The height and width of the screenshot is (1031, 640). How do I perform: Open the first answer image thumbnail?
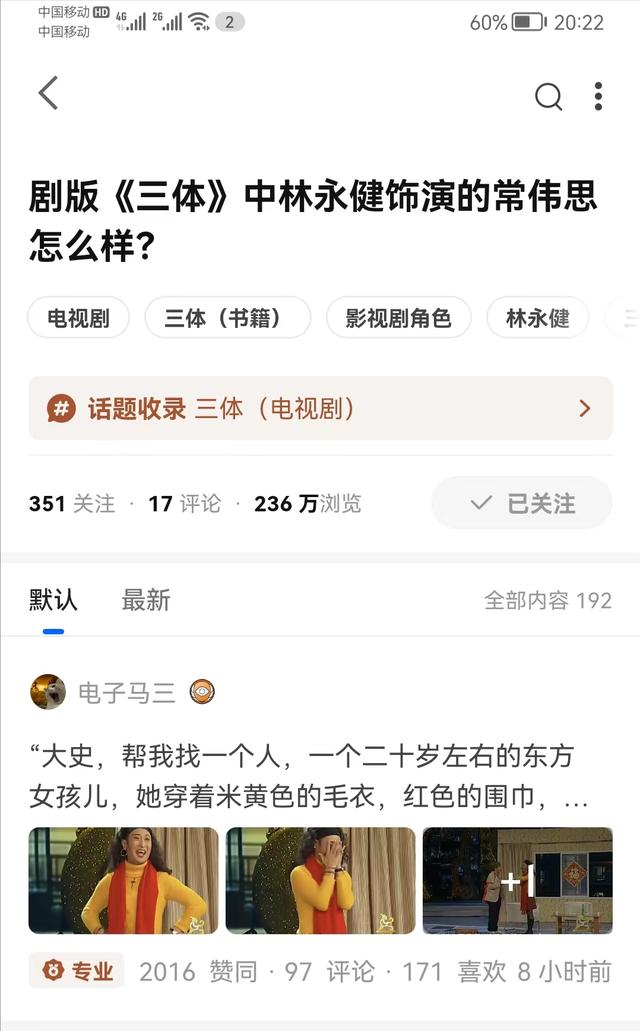click(x=124, y=880)
